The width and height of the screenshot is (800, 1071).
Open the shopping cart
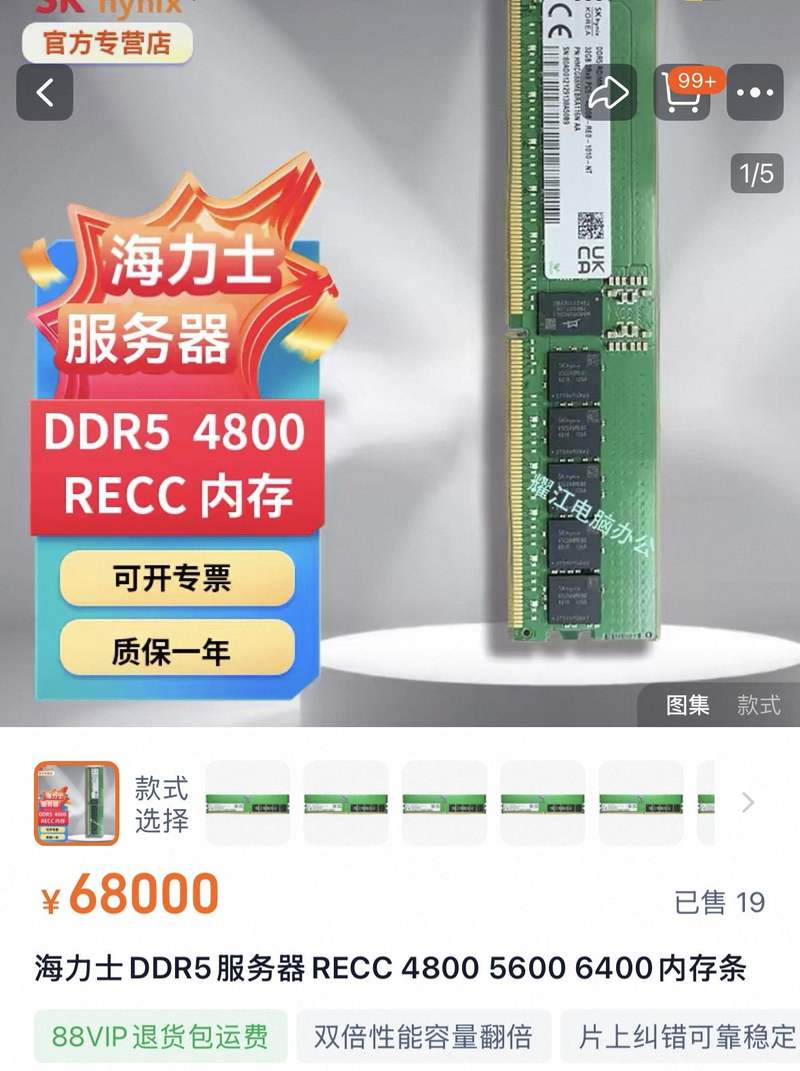pyautogui.click(x=684, y=92)
